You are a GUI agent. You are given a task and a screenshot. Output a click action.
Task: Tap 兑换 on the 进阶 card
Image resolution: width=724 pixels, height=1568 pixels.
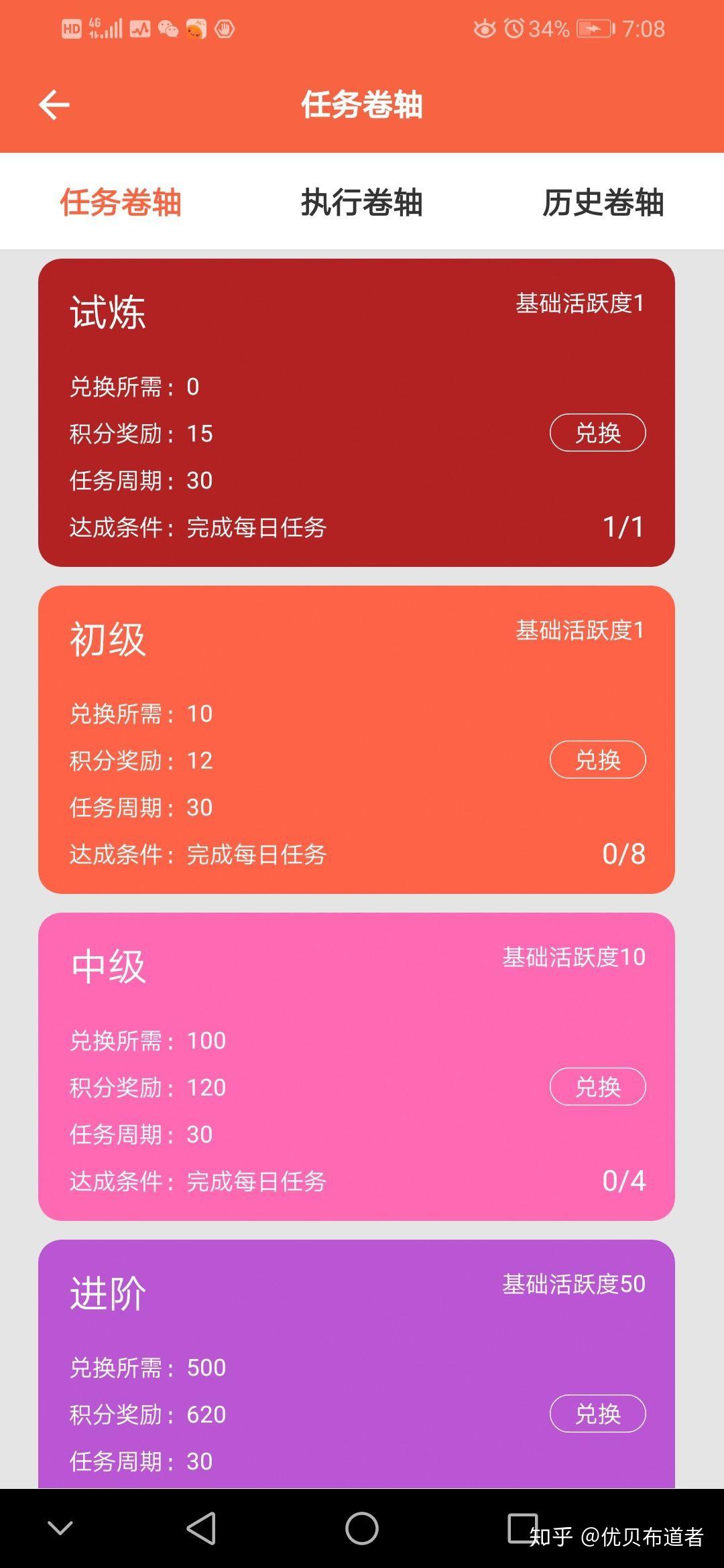tap(597, 1414)
